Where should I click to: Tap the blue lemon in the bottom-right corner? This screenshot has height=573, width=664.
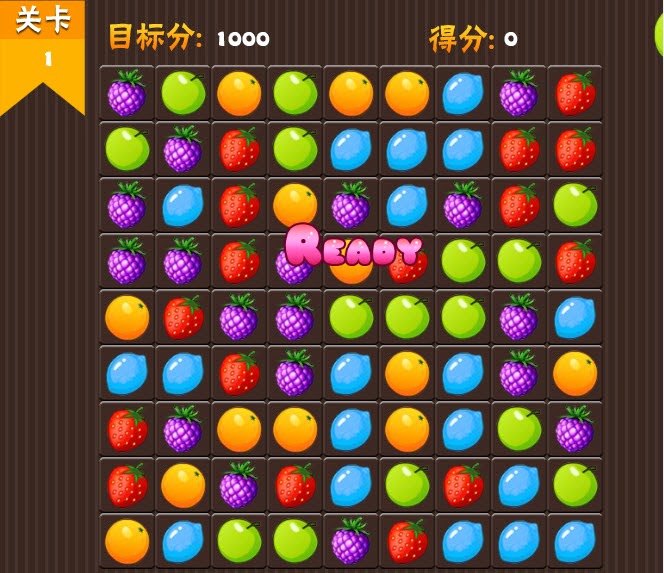575,541
